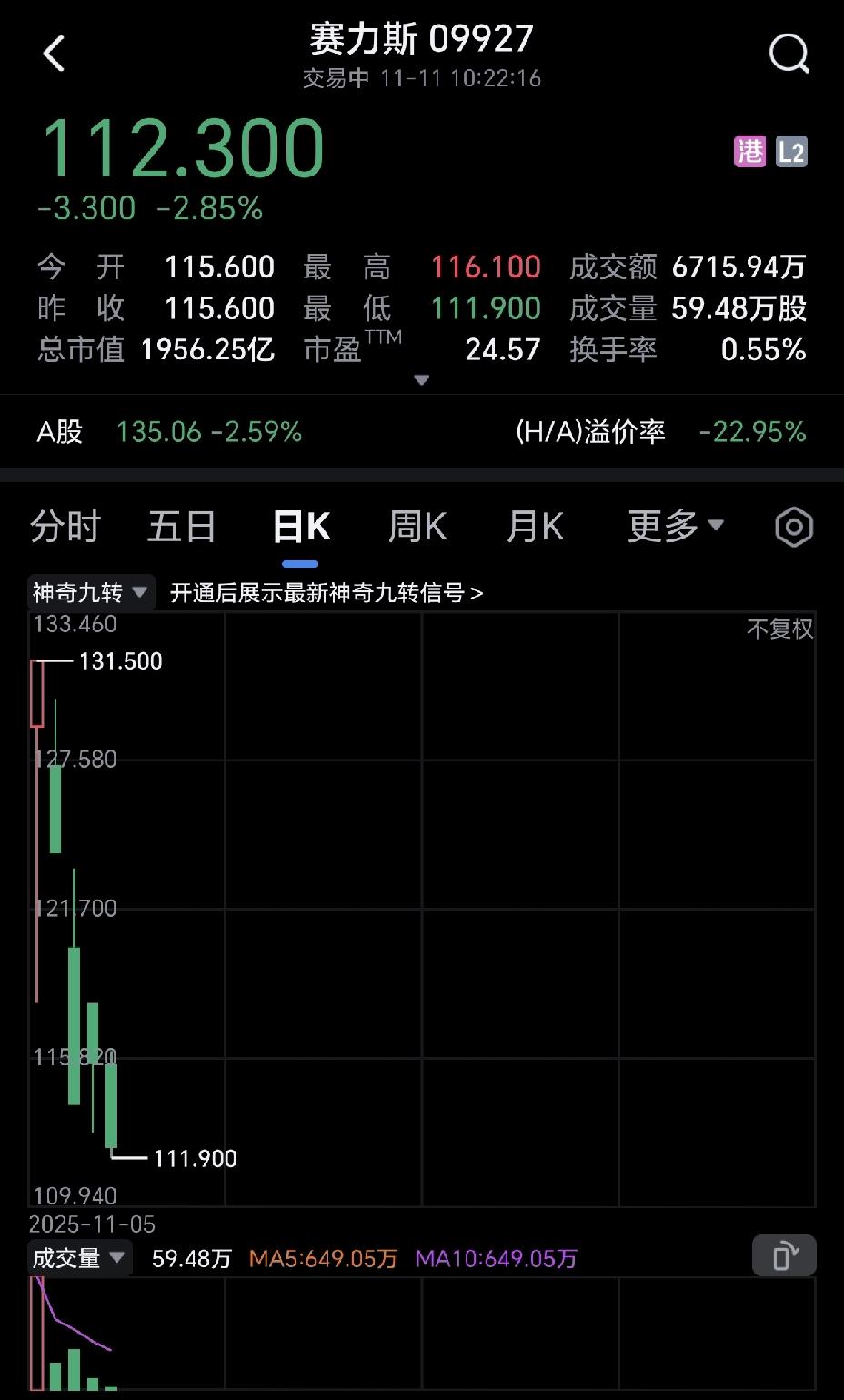Select the 日K tab
Screen dimensions: 844x1400
click(x=301, y=528)
